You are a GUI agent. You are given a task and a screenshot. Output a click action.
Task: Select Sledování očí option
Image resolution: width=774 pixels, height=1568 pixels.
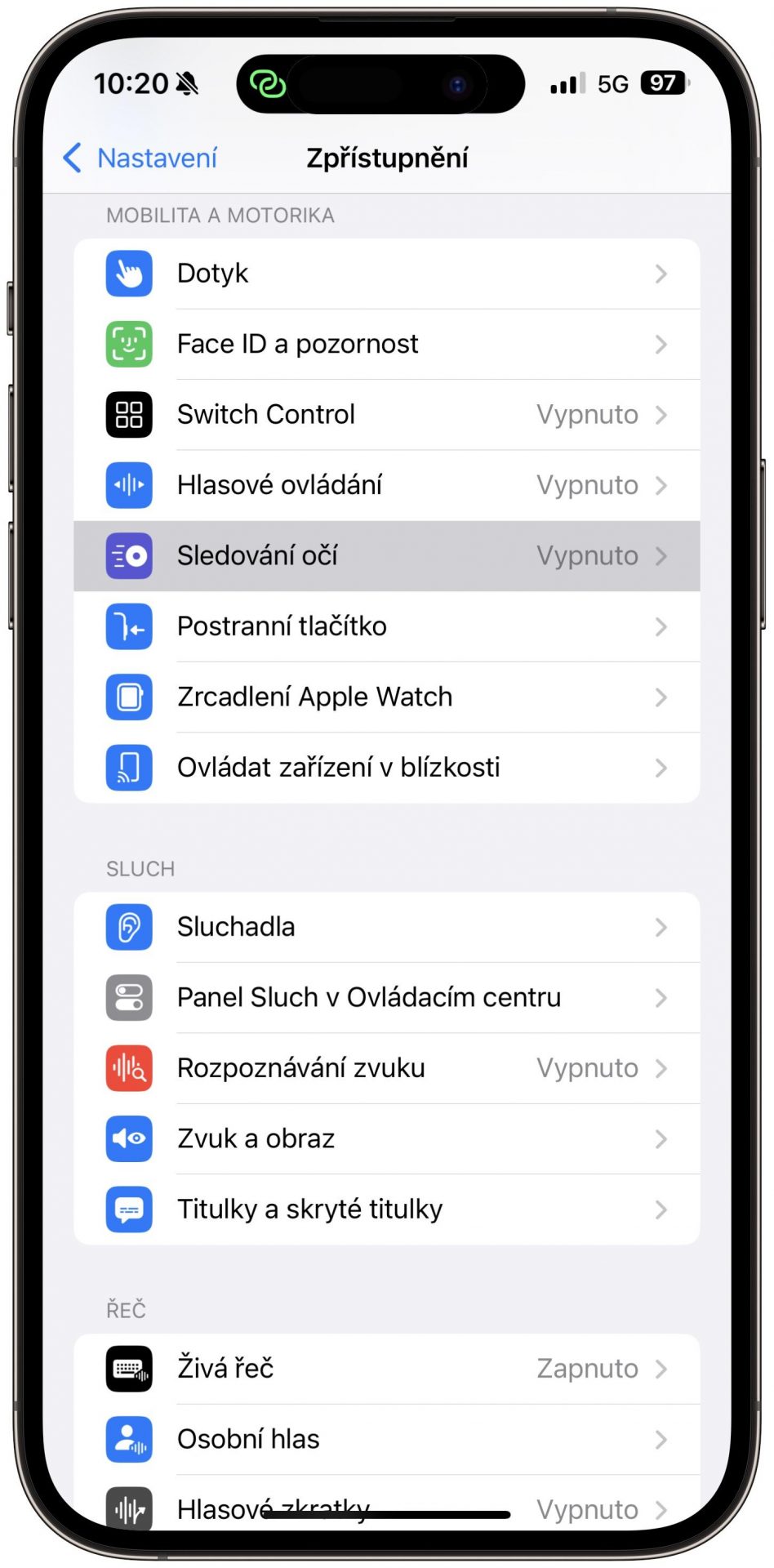tap(386, 555)
